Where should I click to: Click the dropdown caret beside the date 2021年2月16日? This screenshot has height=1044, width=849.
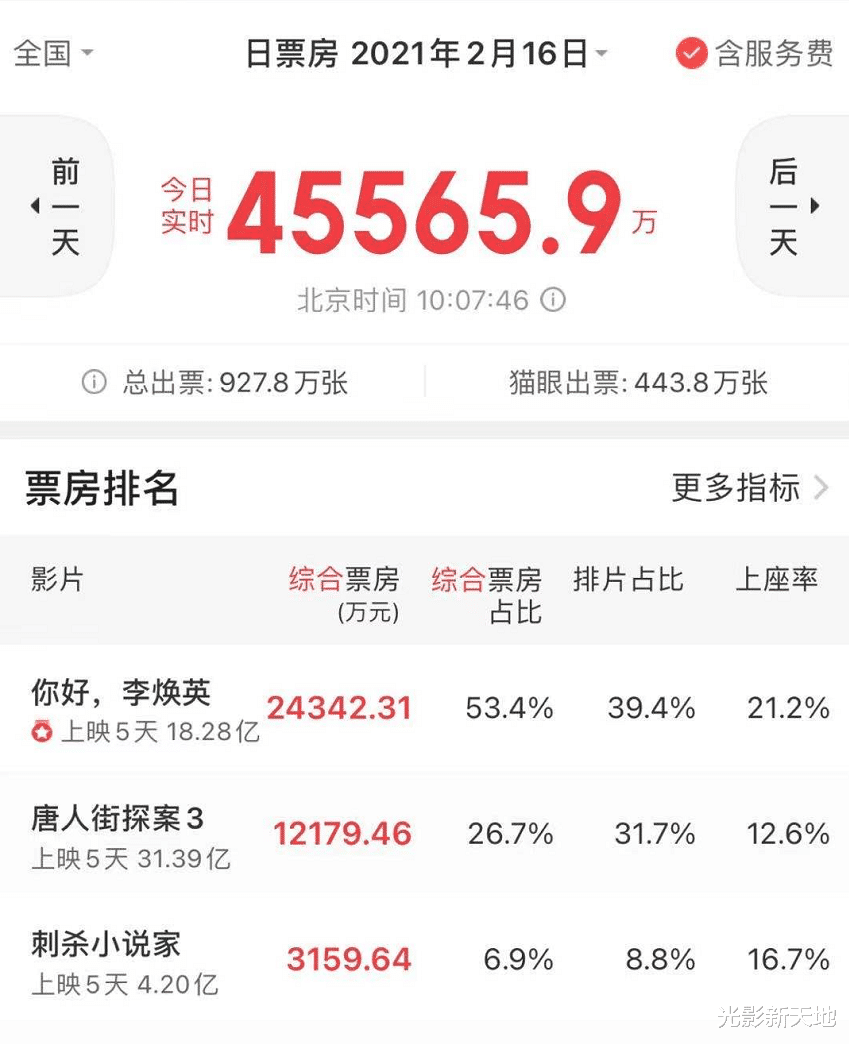(600, 54)
